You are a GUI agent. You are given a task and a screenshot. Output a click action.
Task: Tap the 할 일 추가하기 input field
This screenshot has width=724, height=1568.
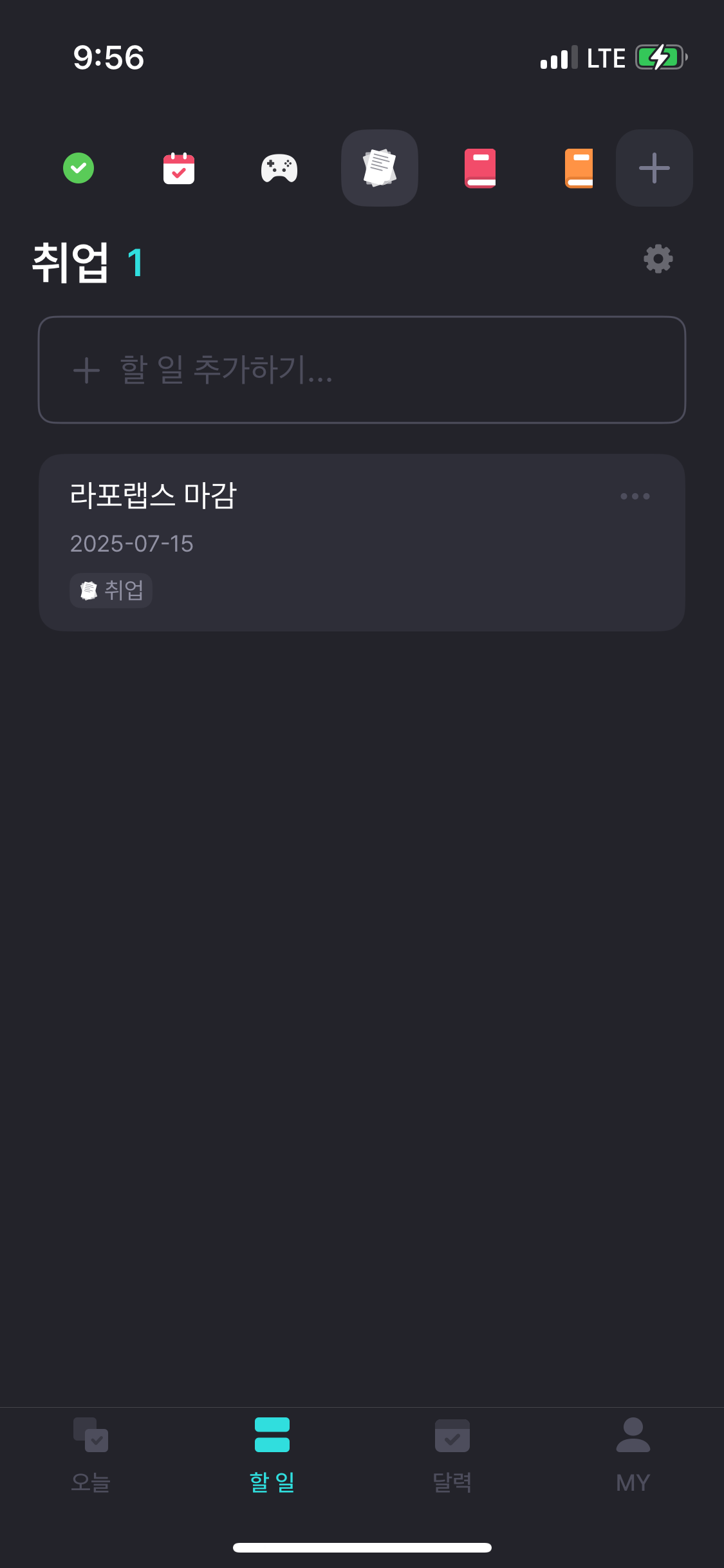click(x=362, y=370)
